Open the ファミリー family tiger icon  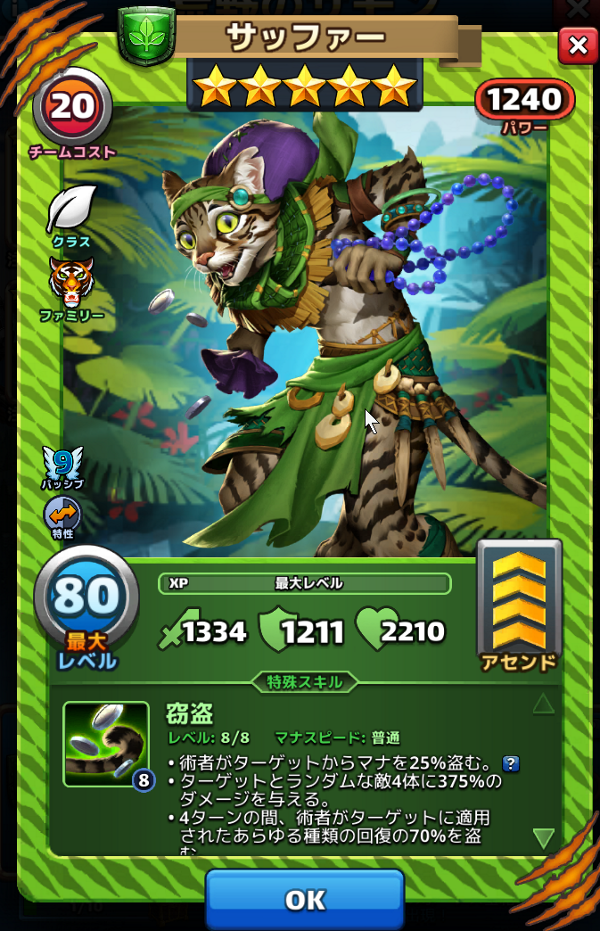[x=71, y=287]
